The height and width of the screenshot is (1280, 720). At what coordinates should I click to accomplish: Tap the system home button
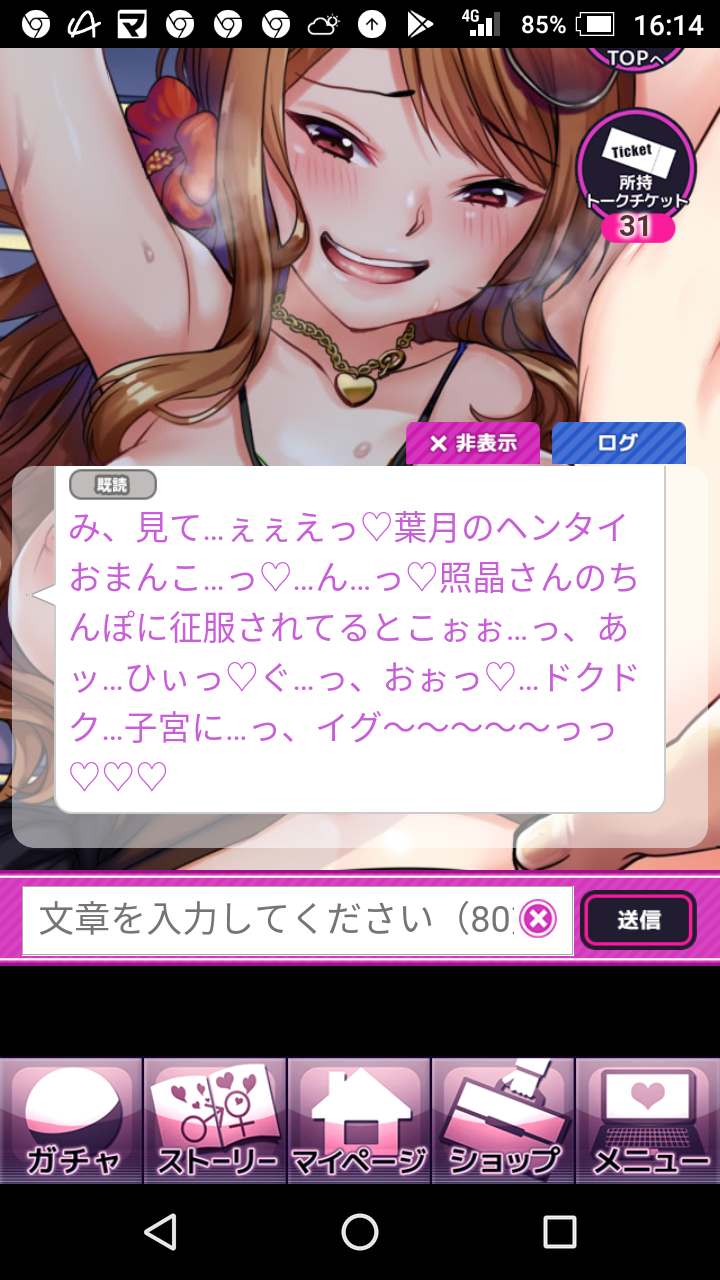point(360,1232)
